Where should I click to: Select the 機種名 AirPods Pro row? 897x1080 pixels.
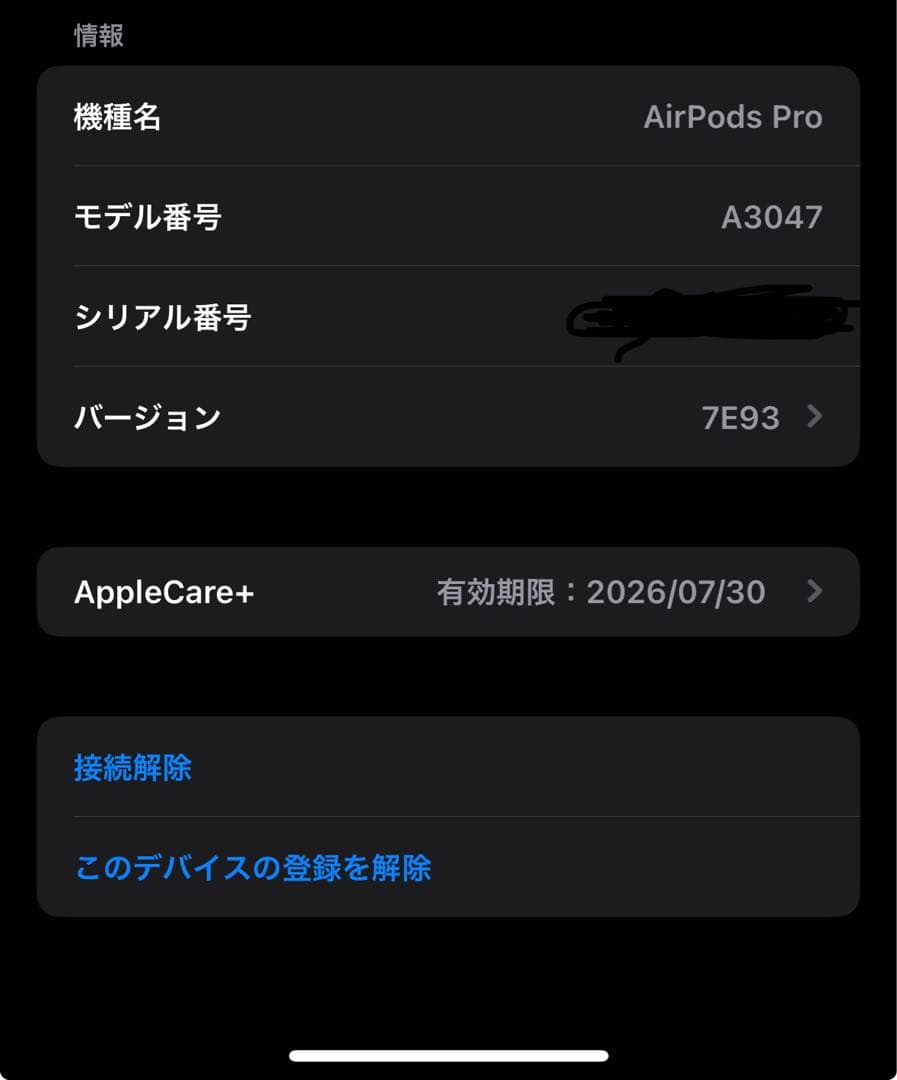(448, 117)
